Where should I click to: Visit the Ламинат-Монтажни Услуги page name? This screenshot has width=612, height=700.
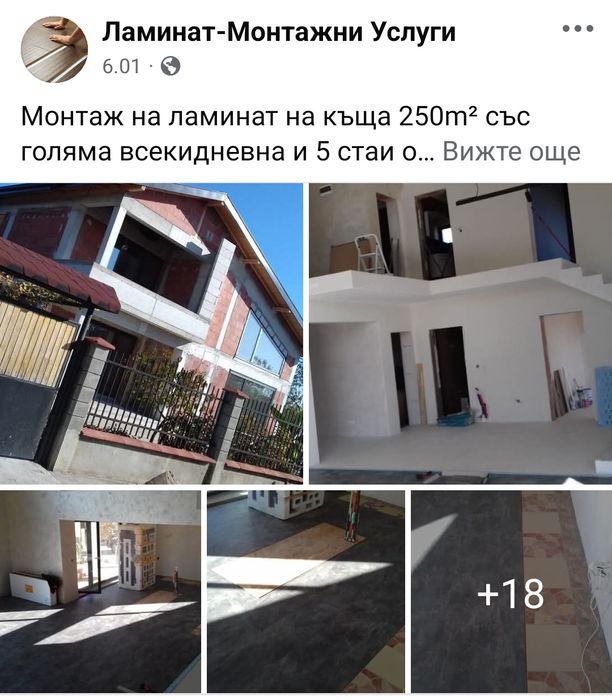point(279,33)
